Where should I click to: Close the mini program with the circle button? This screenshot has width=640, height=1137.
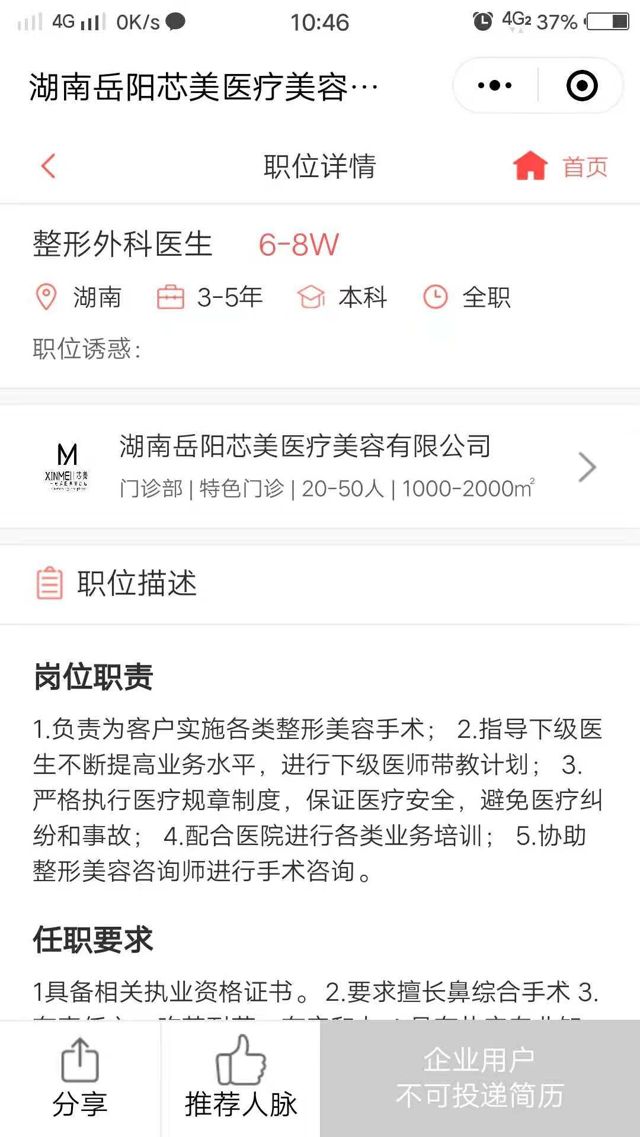581,86
